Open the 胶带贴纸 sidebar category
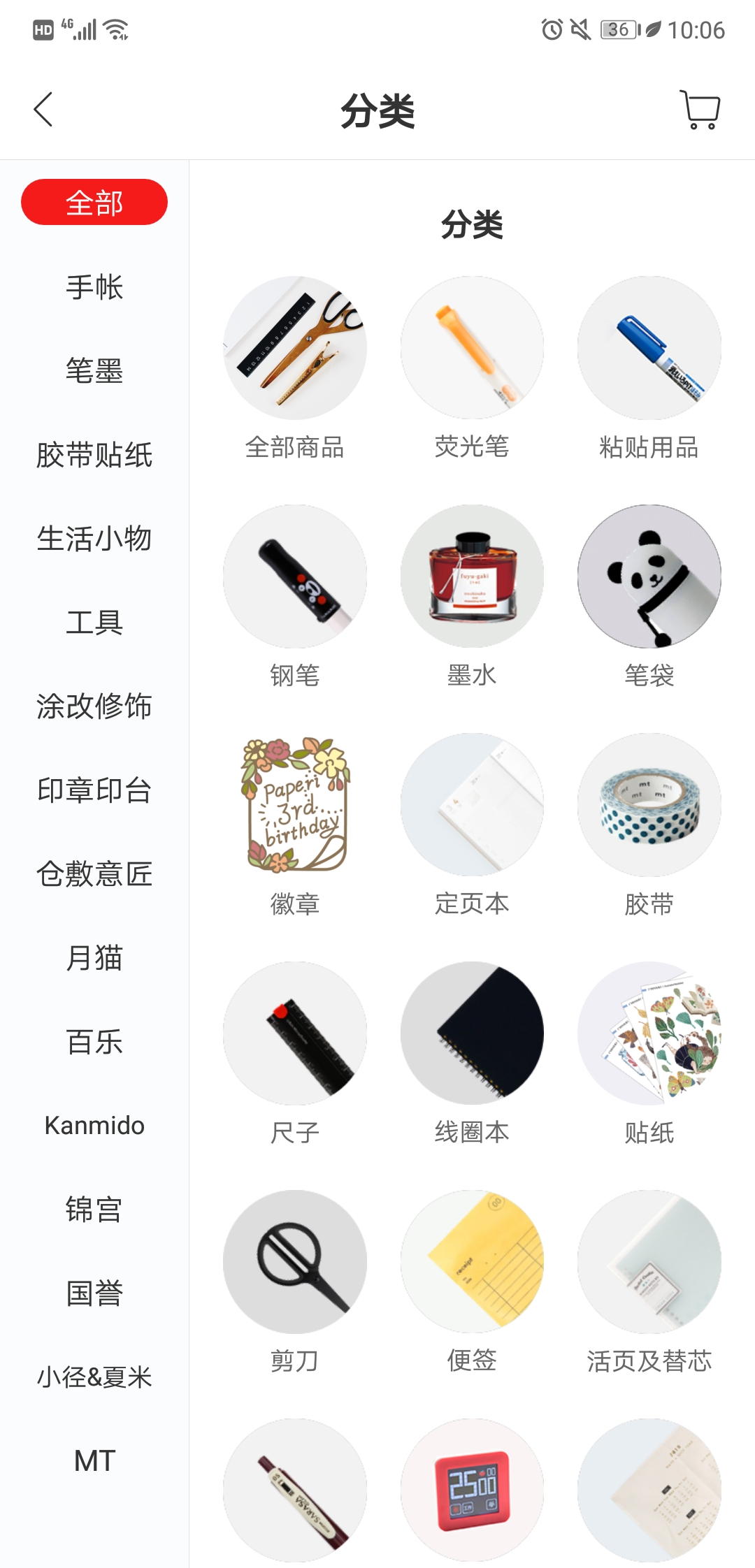This screenshot has height=1568, width=755. (x=94, y=455)
